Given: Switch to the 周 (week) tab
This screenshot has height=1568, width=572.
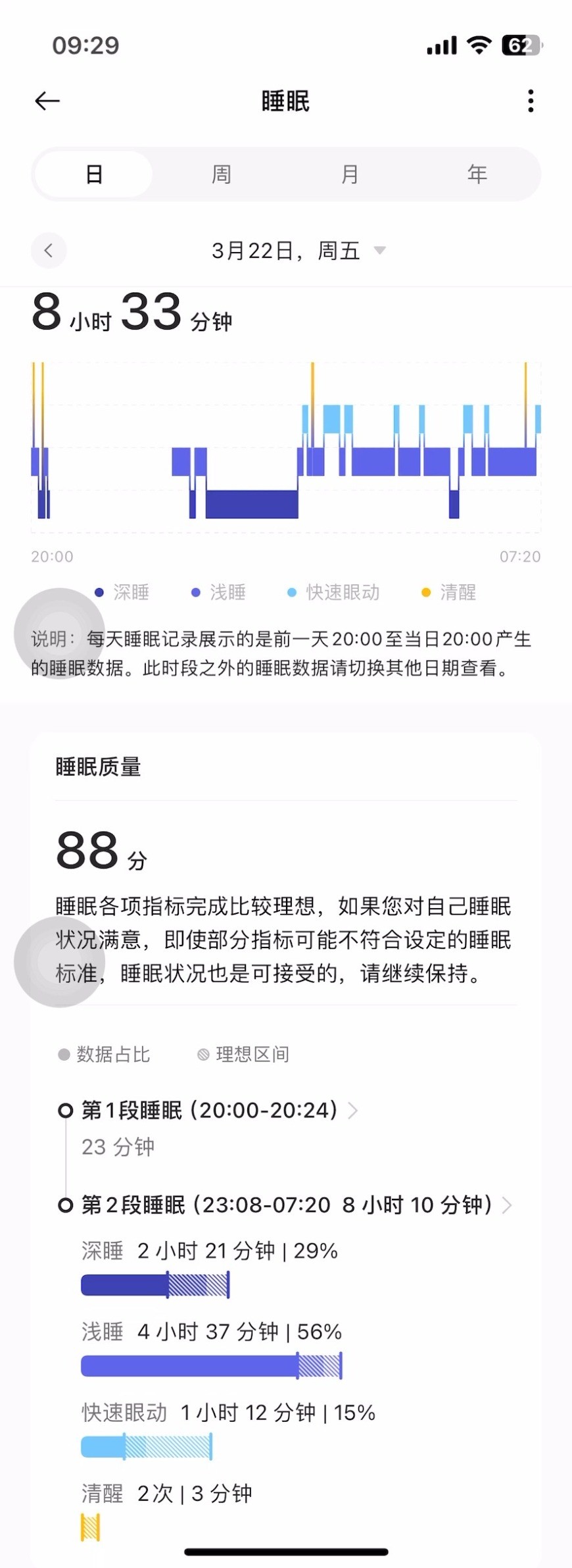Looking at the screenshot, I should (x=222, y=174).
